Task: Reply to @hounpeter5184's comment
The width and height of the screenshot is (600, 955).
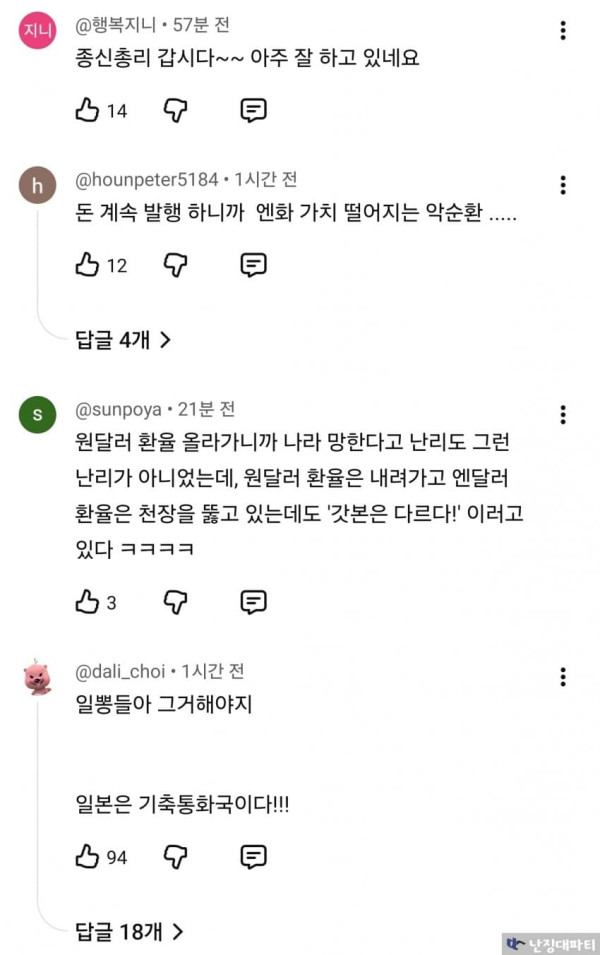Action: (253, 265)
